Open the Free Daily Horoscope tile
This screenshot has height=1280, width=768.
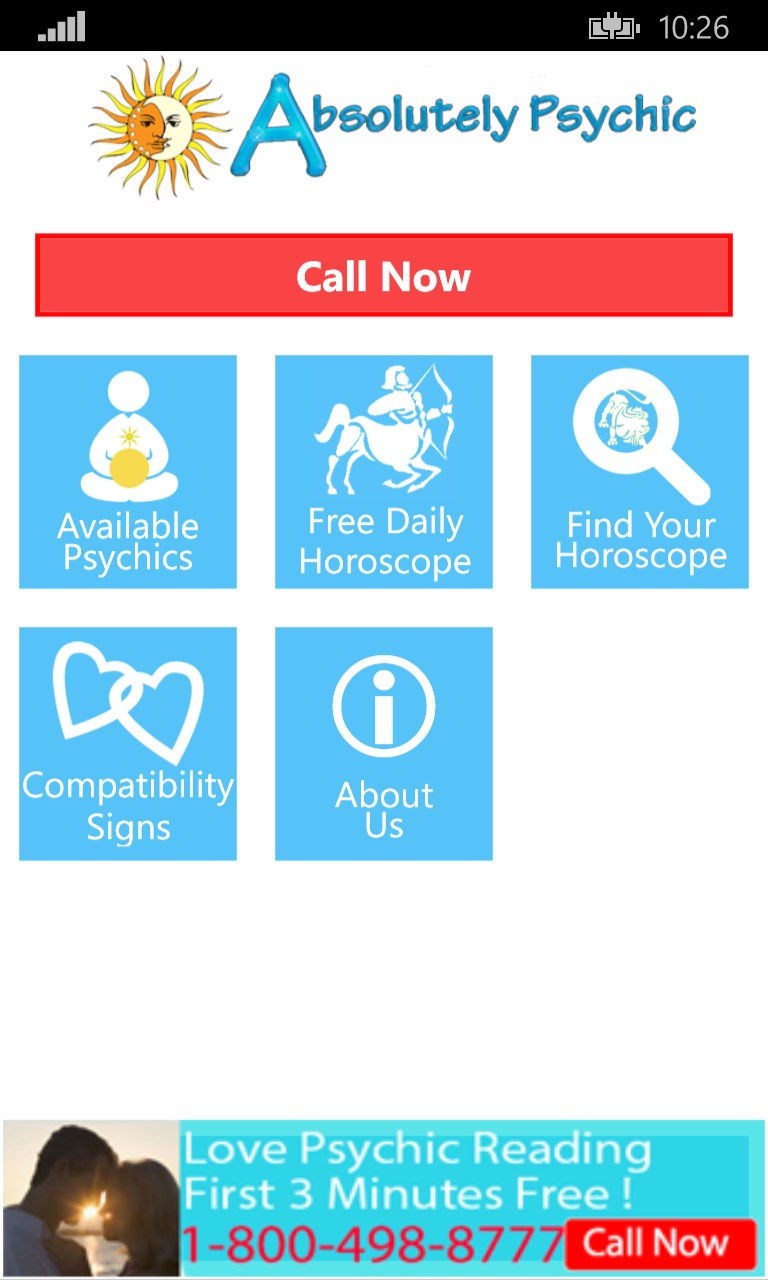pos(384,472)
